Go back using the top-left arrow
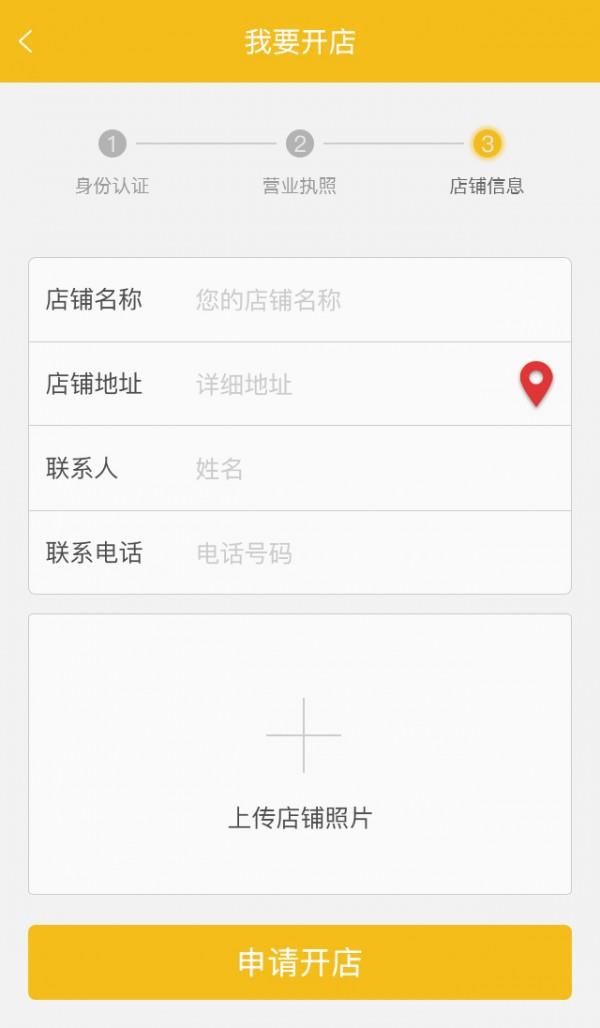The image size is (600, 1028). coord(27,41)
